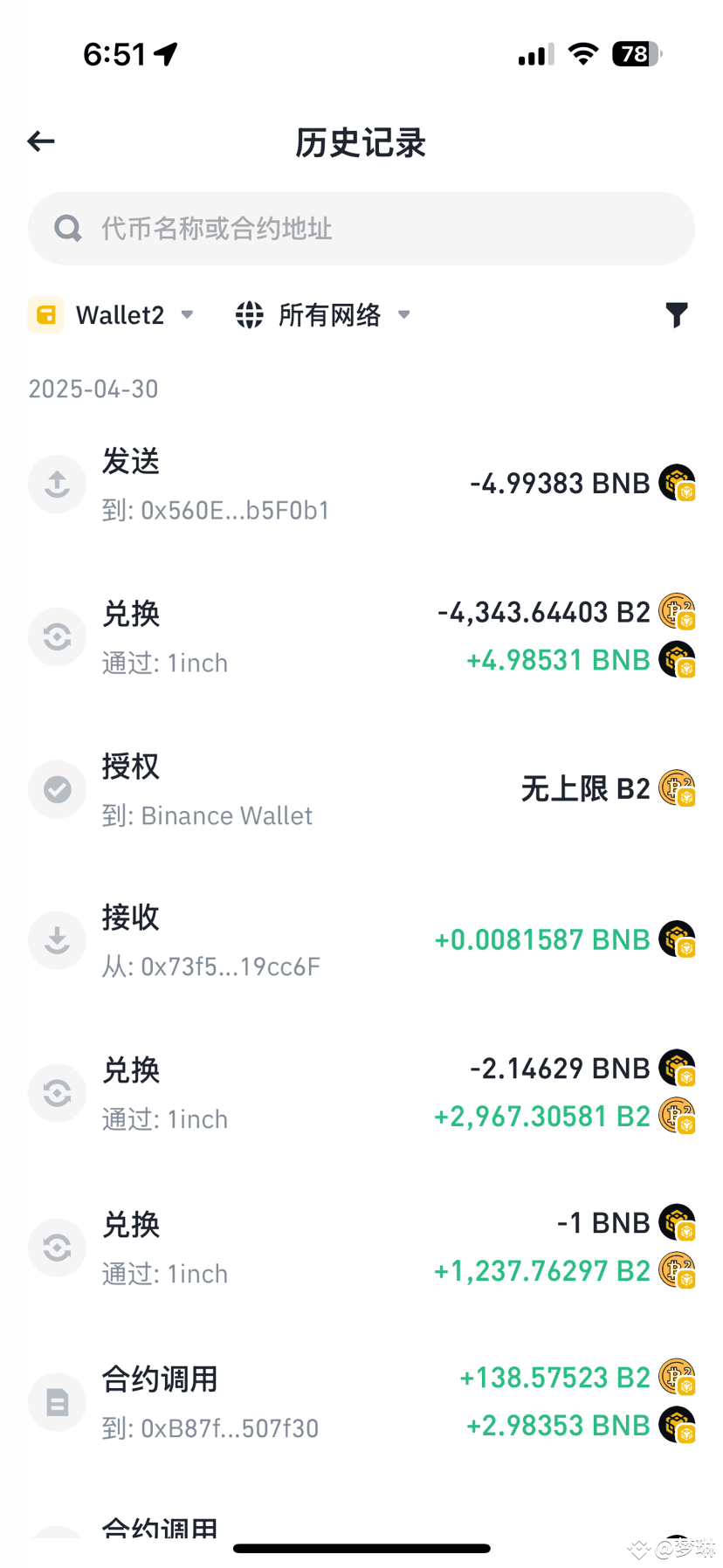Click the BNB token icon on the send row
The width and height of the screenshot is (723, 1568).
point(677,483)
